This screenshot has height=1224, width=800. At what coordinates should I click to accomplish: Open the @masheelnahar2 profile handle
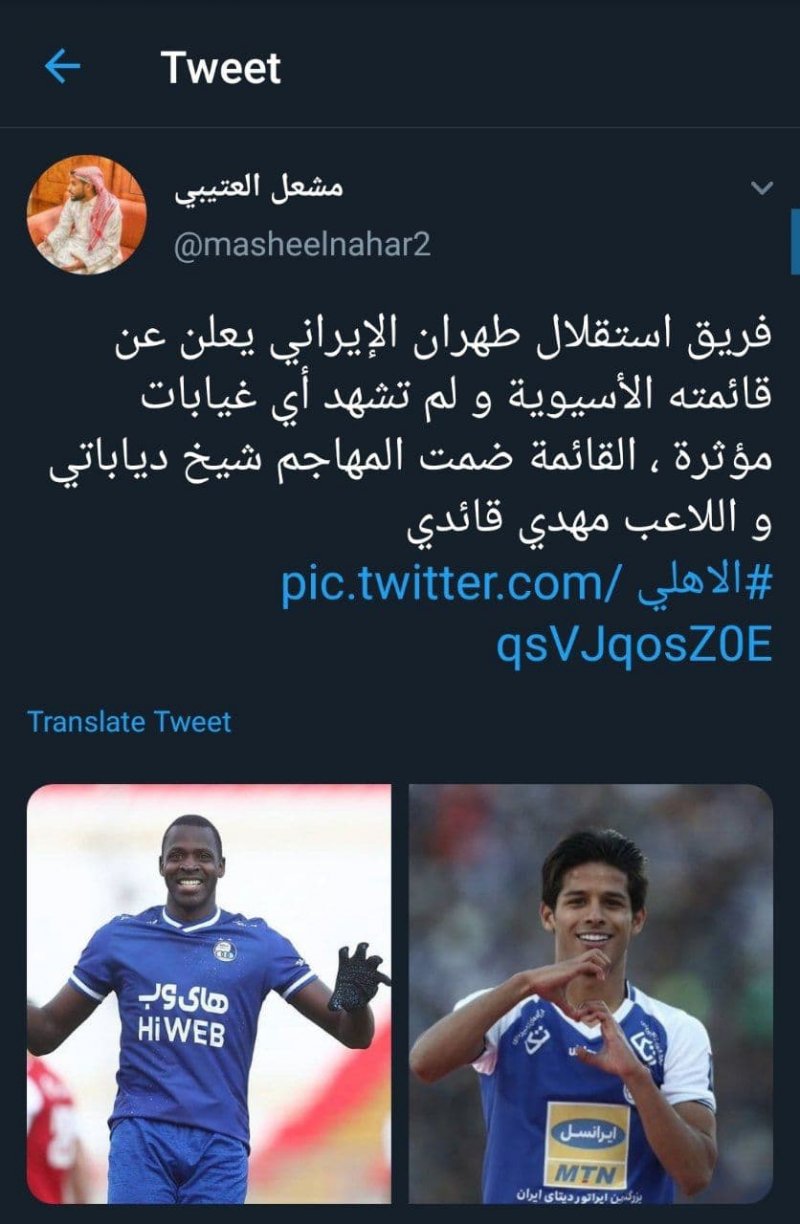pos(302,245)
